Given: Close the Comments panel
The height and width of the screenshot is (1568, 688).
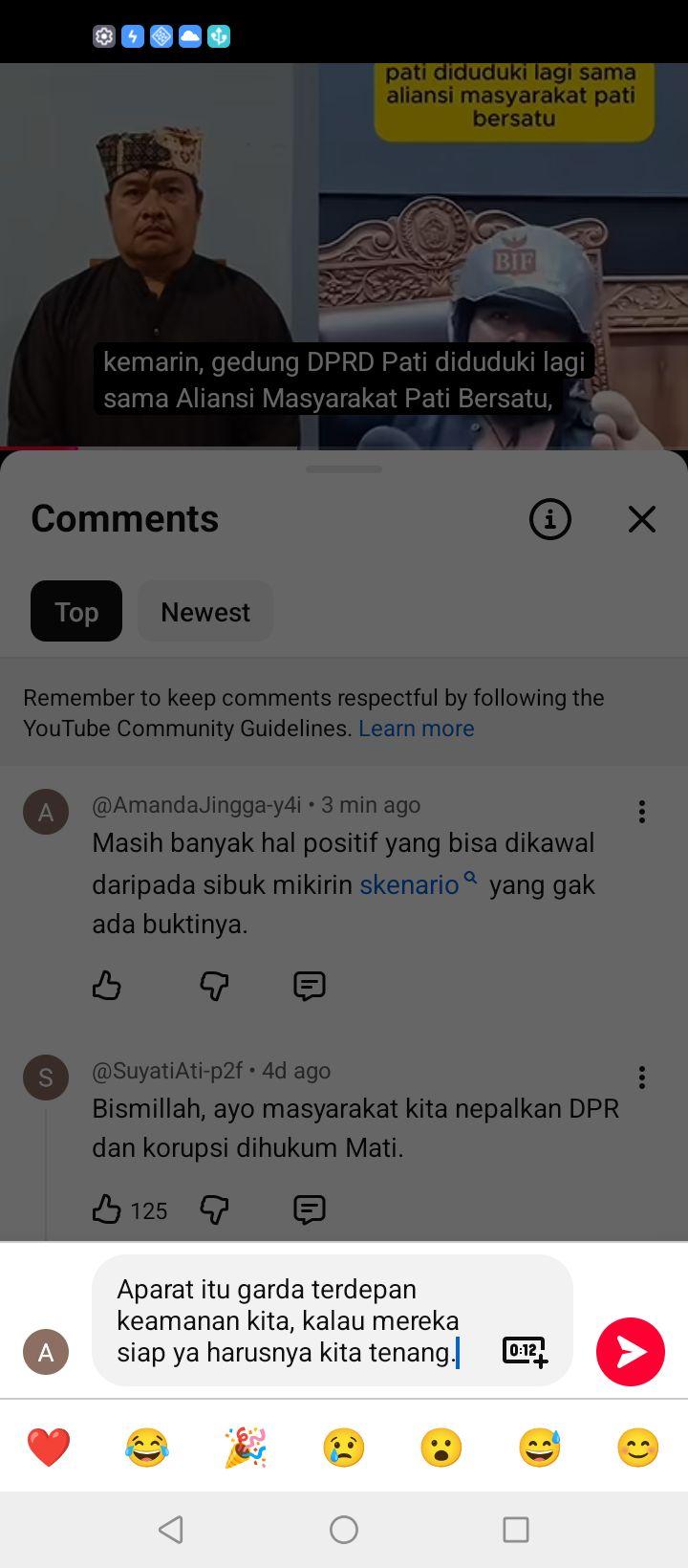Looking at the screenshot, I should tap(642, 519).
